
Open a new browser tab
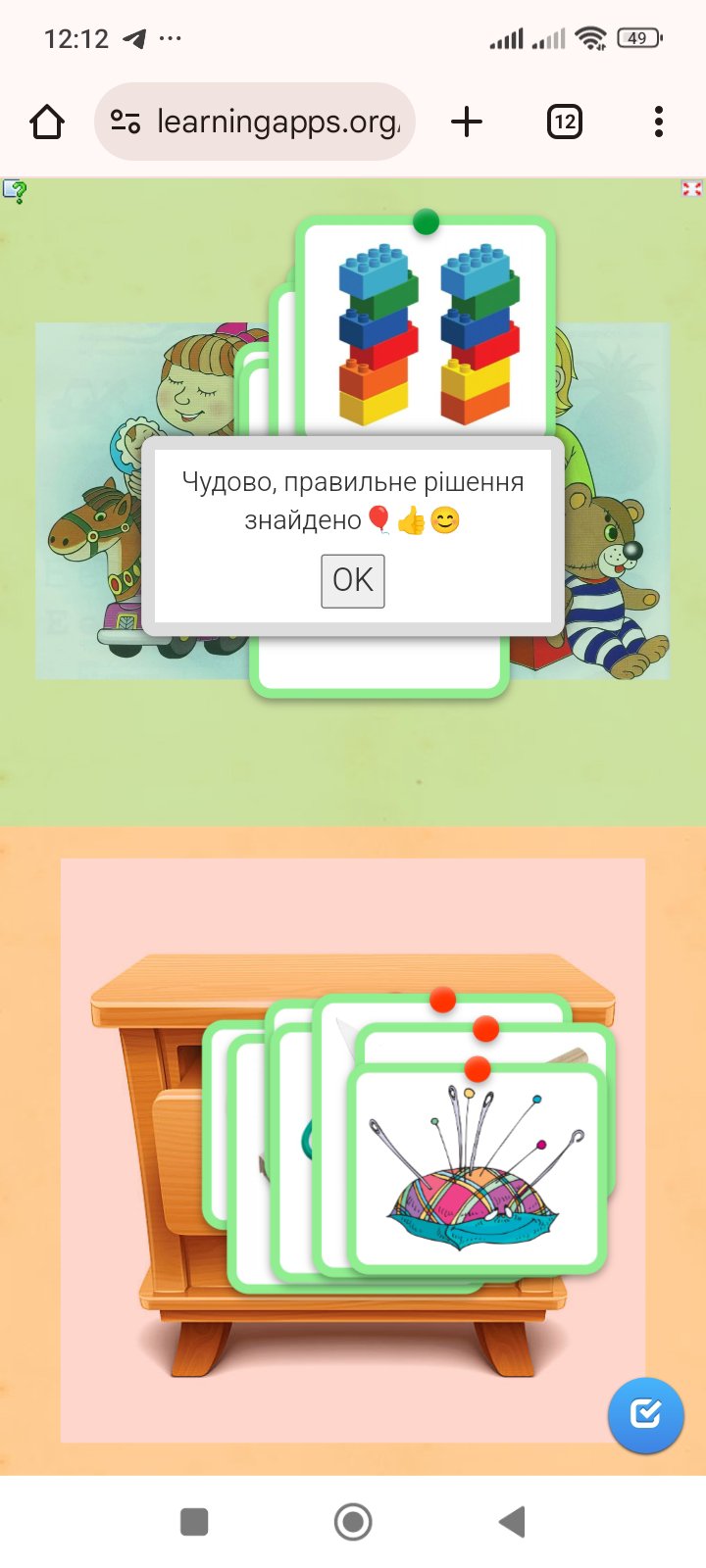tap(467, 122)
